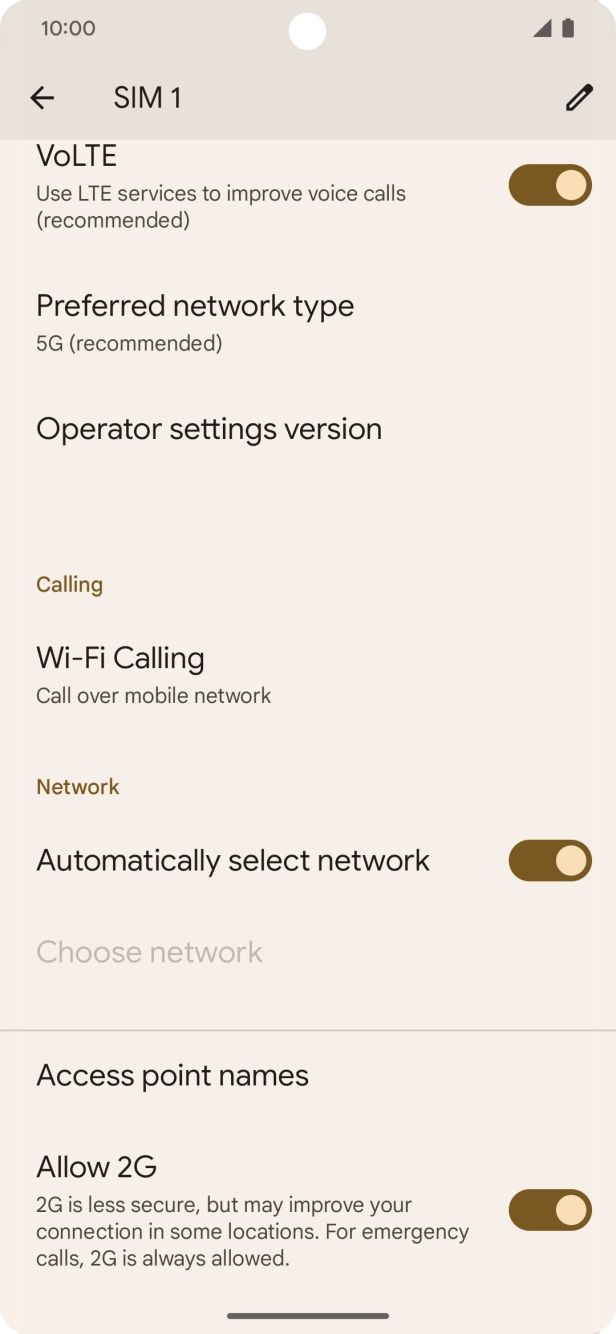
Task: Turn off the VoLTE switch
Action: tap(549, 185)
